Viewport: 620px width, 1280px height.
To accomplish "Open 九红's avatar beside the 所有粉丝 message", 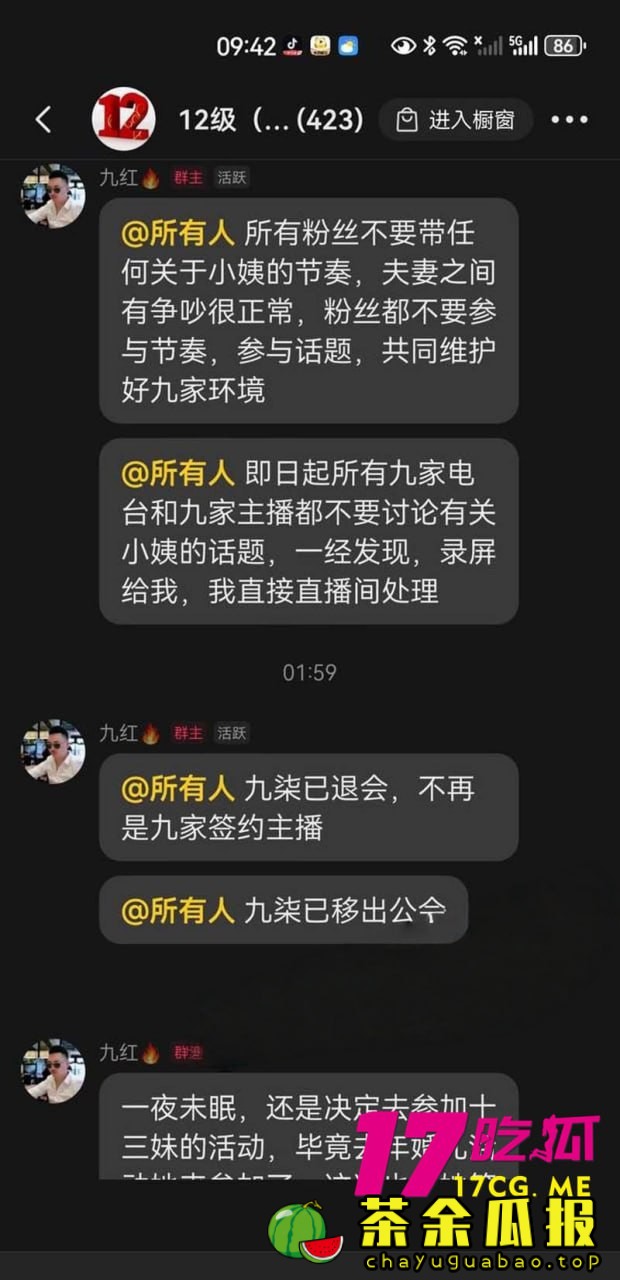I will [x=54, y=196].
